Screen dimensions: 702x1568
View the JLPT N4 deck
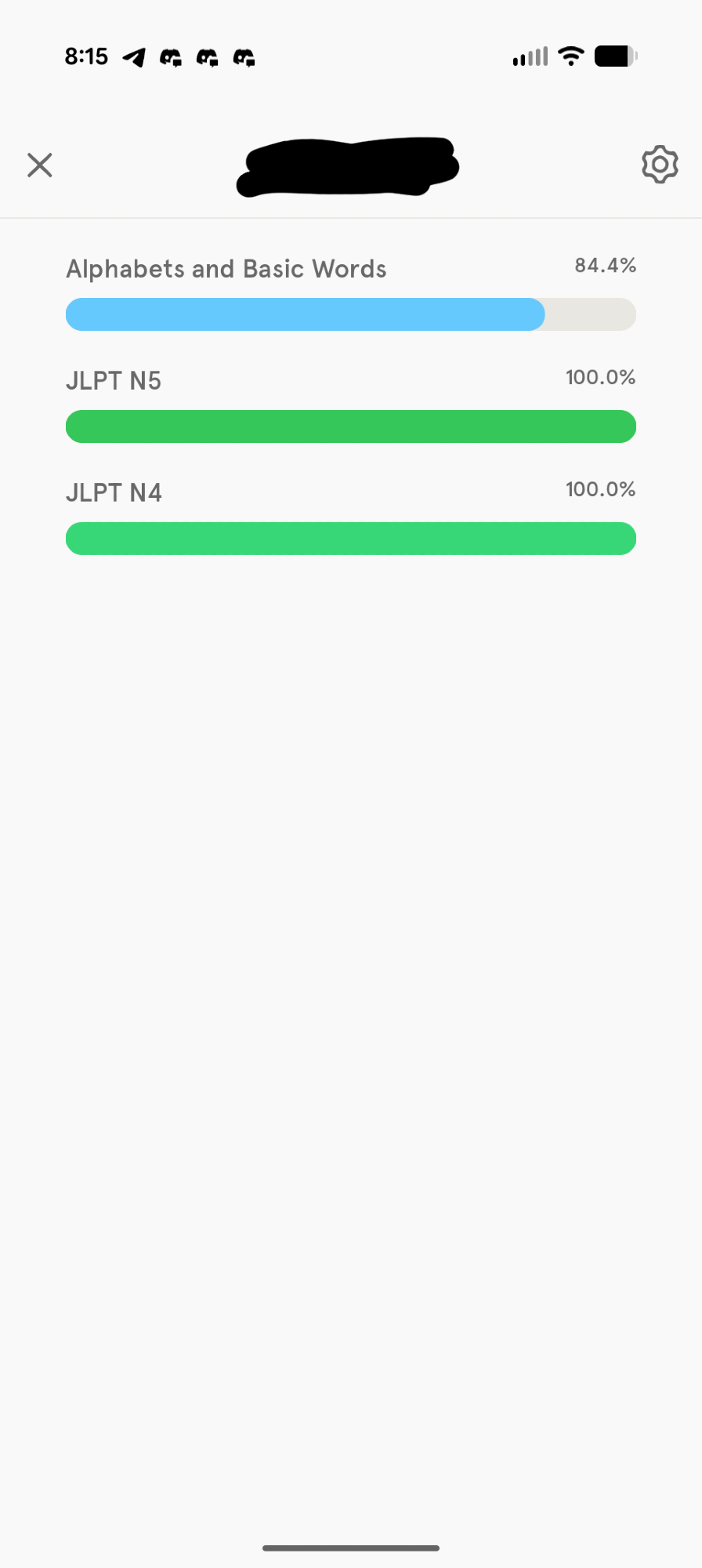click(114, 494)
